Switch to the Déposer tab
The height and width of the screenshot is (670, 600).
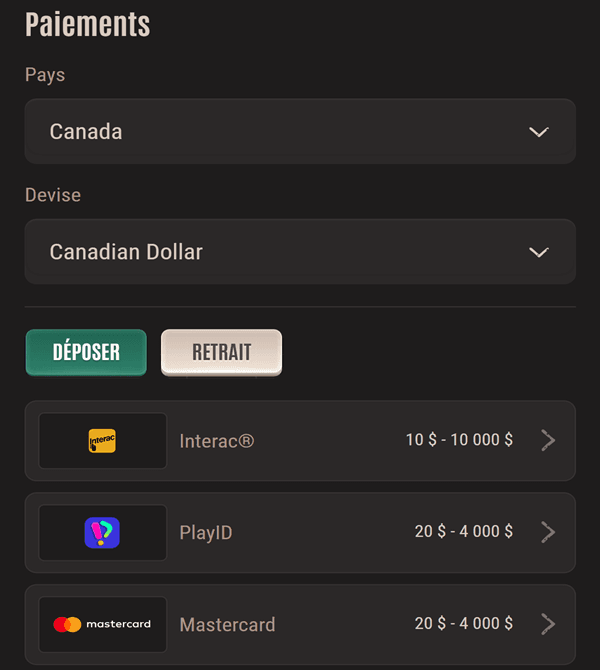(86, 352)
